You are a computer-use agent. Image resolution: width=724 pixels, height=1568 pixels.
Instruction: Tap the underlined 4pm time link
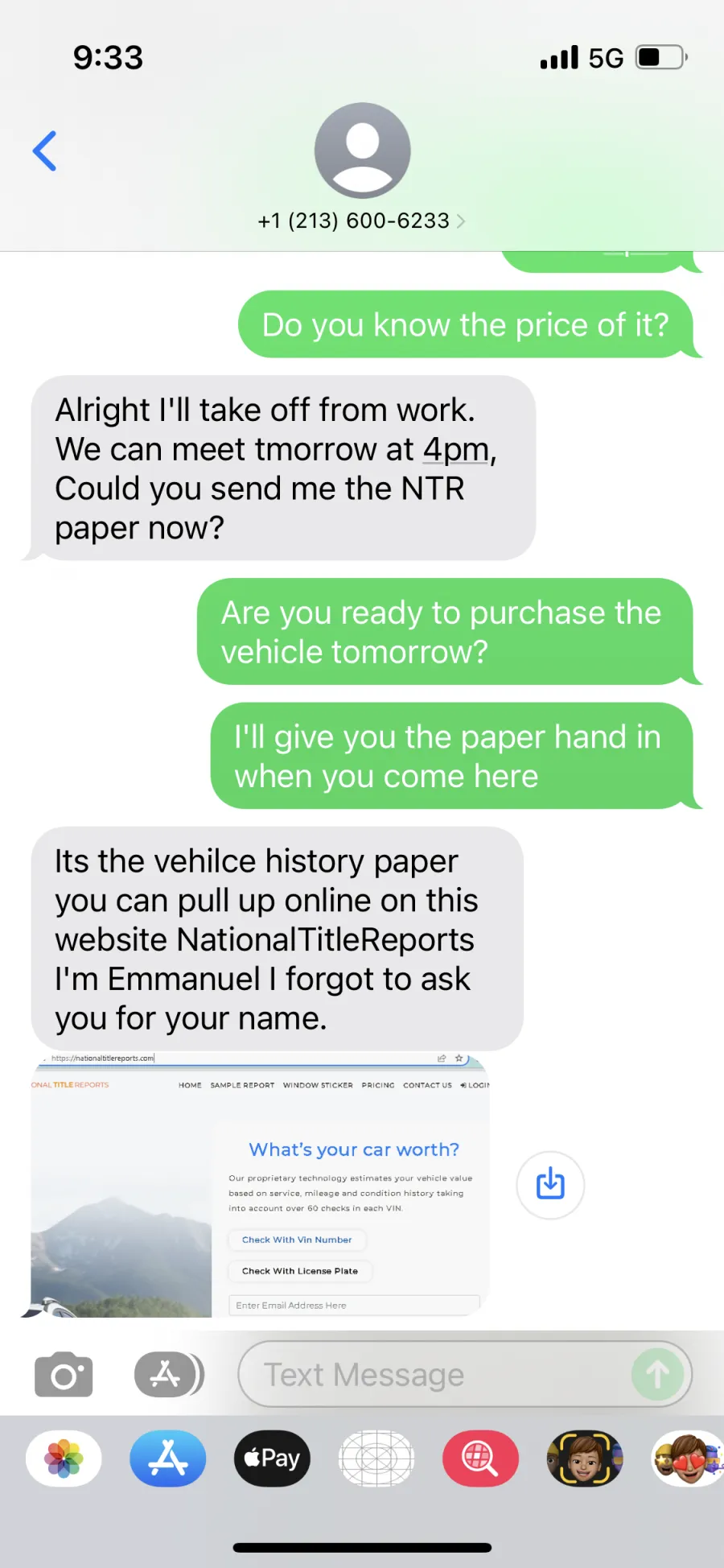[x=456, y=449]
